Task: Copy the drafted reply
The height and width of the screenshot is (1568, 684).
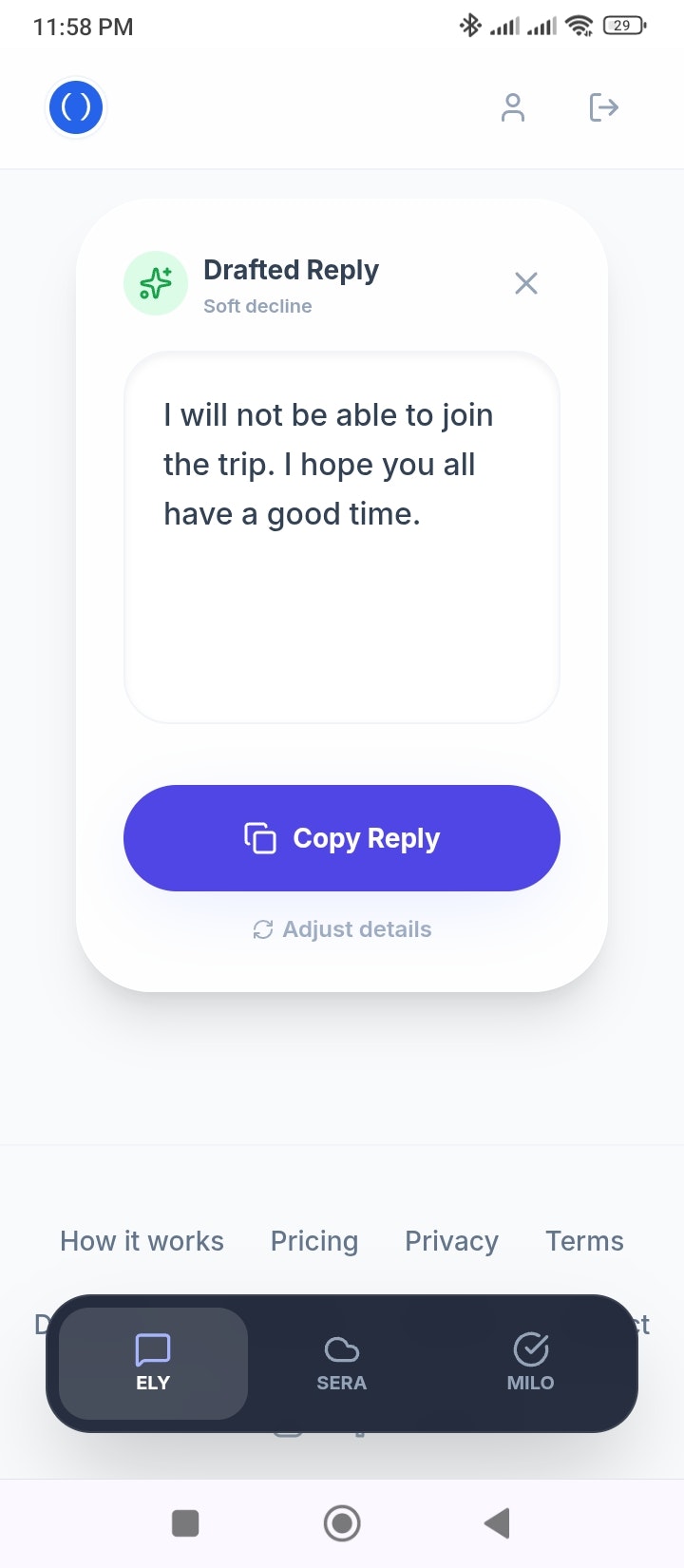Action: (342, 838)
